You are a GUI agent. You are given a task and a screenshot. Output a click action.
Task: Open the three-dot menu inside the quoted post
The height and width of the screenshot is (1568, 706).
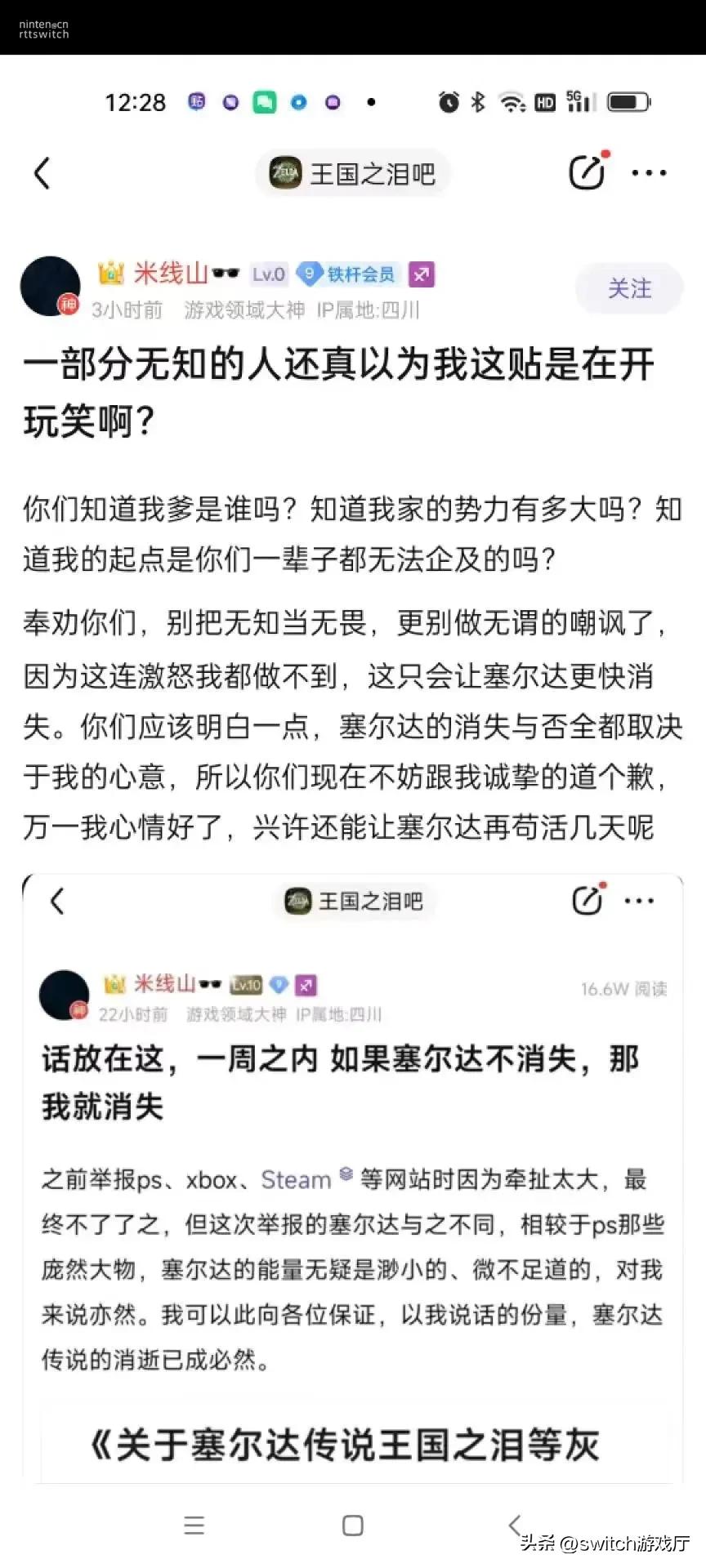pos(638,900)
